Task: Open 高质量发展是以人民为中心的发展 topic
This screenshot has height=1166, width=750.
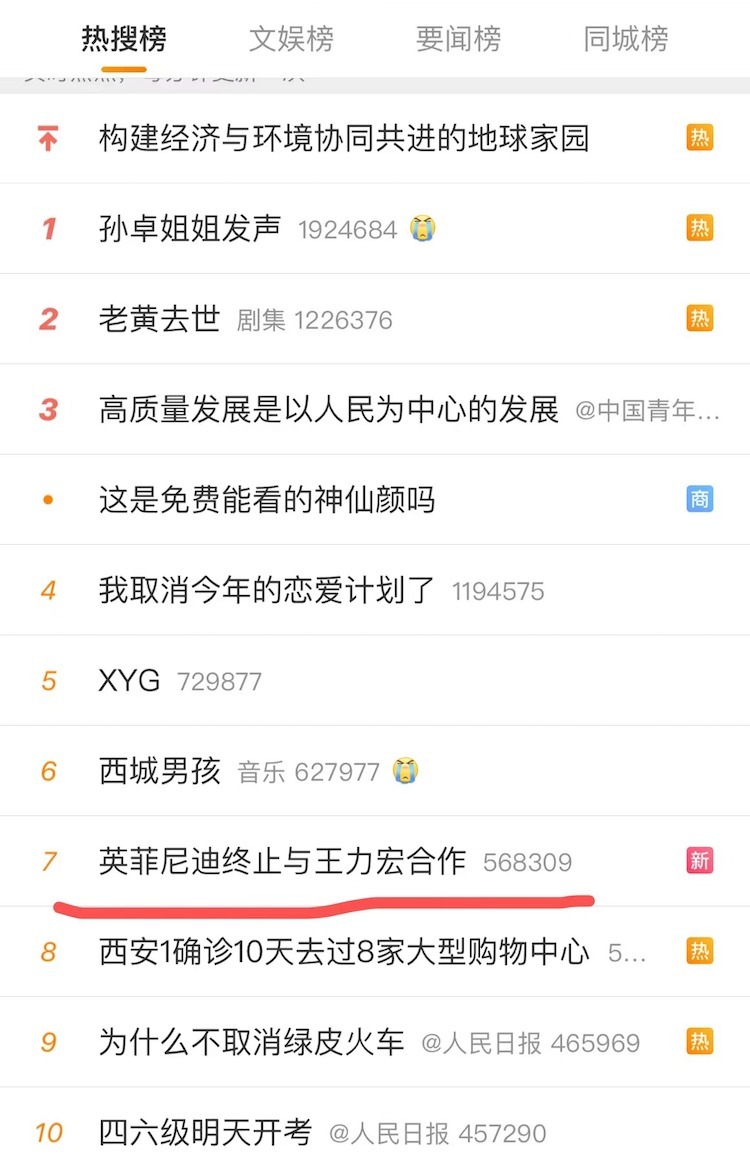Action: pyautogui.click(x=328, y=409)
